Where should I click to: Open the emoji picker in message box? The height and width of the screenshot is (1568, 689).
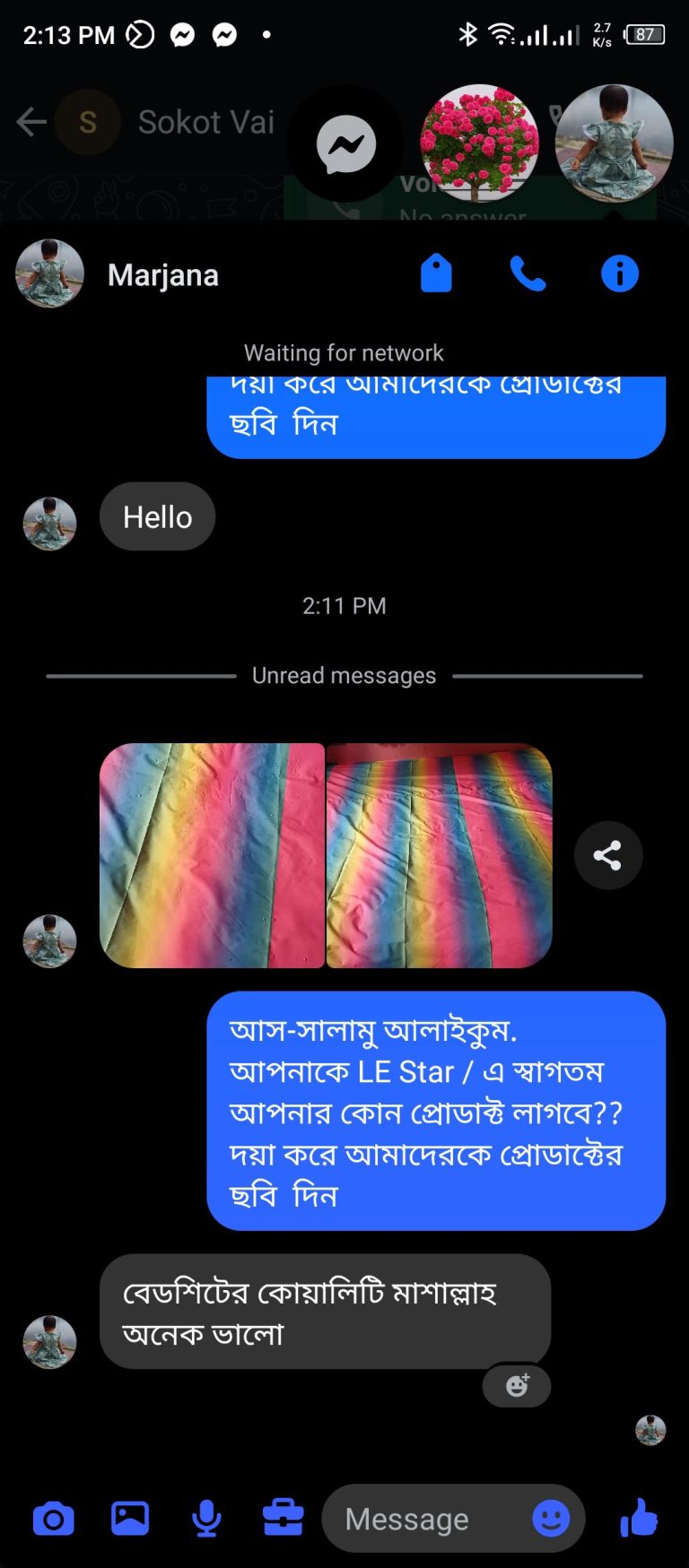point(551,1519)
